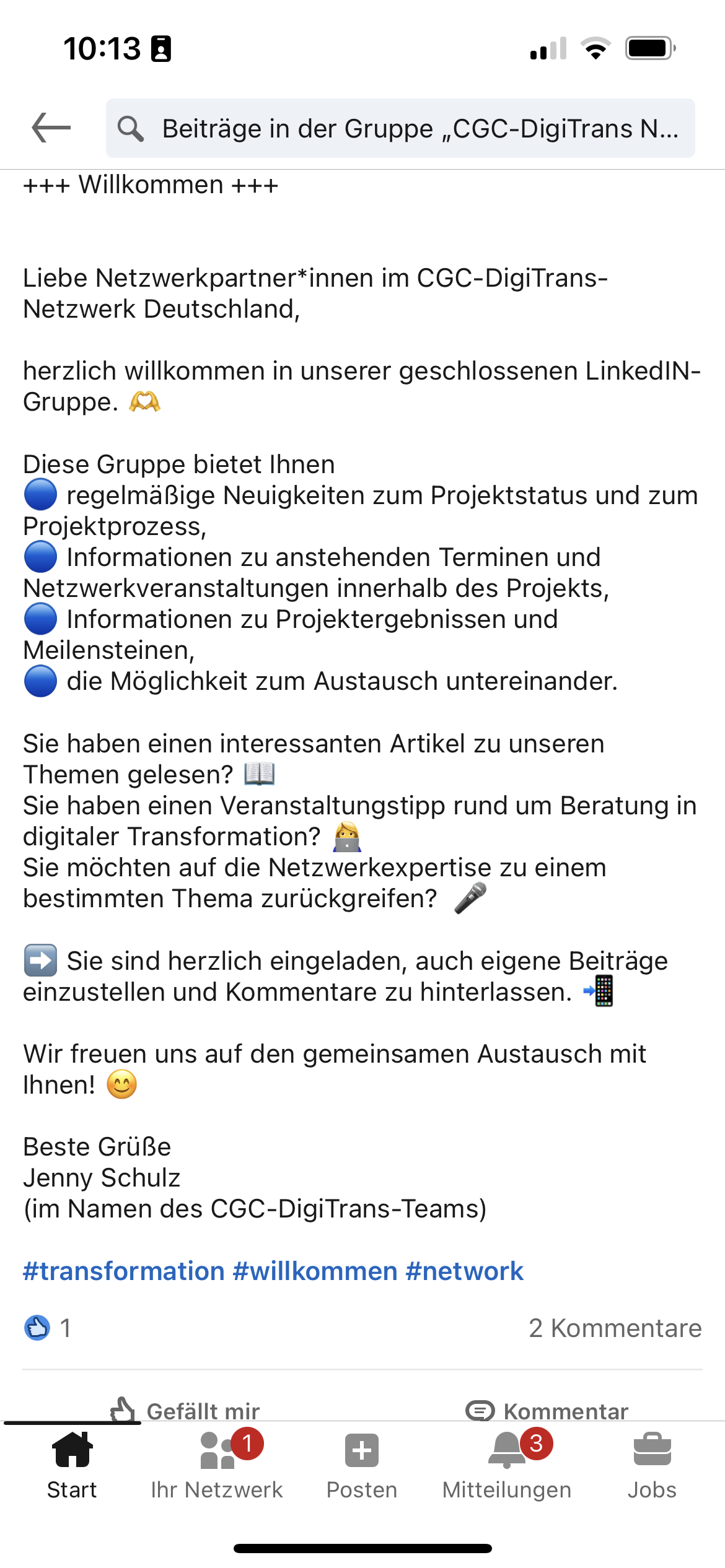This screenshot has height=1568, width=725.
Task: Open the #network hashtag
Action: click(465, 1271)
